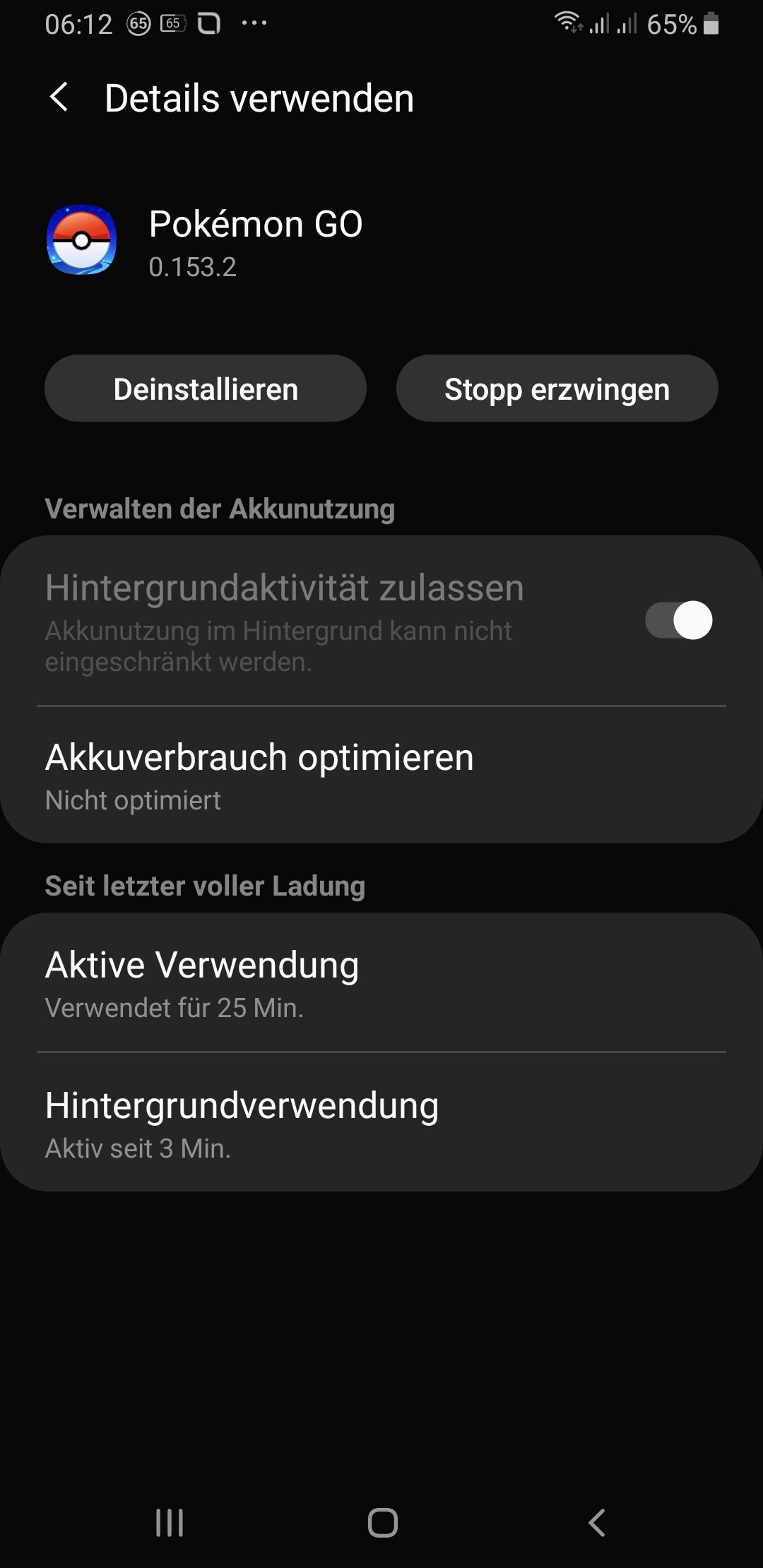Tap the Deinstallieren button
The width and height of the screenshot is (763, 1568).
(206, 389)
